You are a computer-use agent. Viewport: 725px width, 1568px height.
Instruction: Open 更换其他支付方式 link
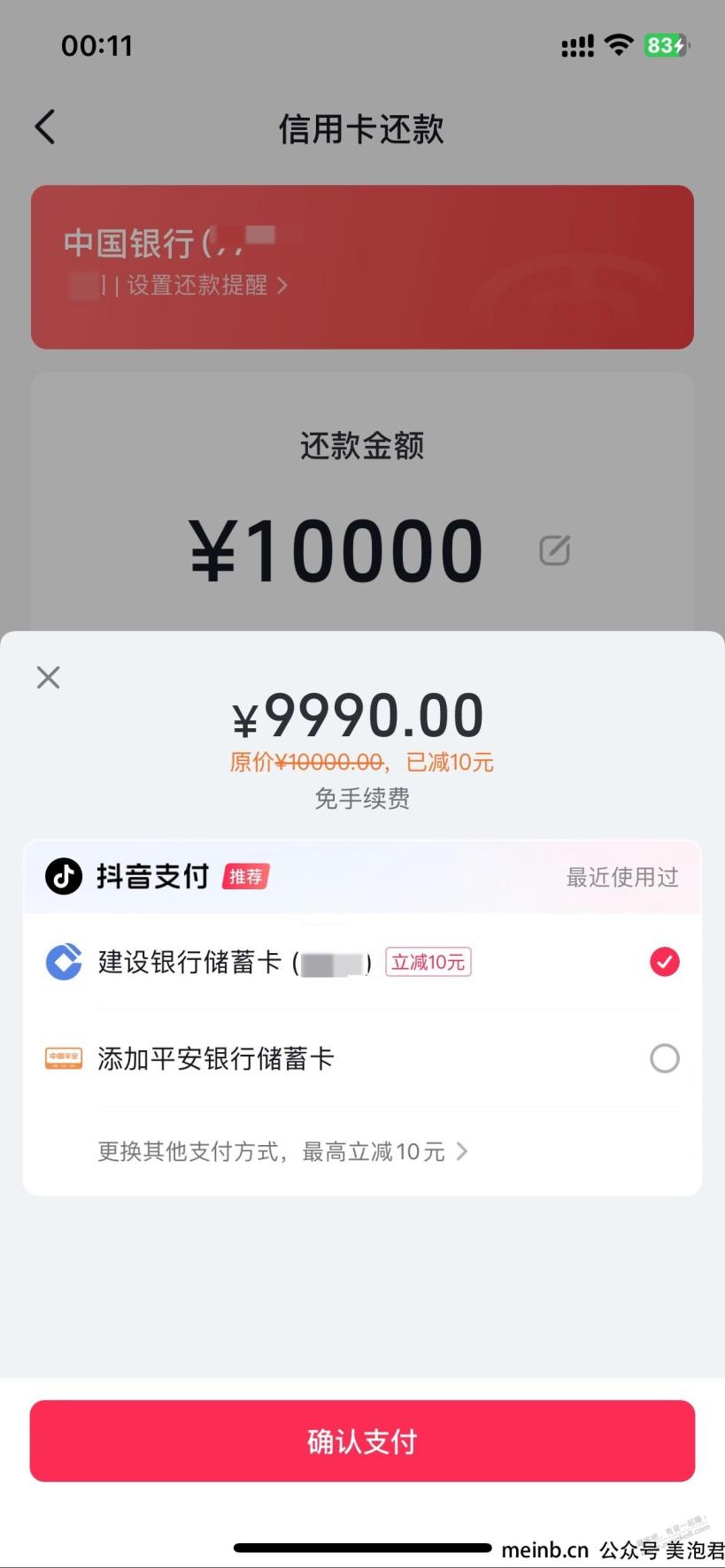282,1151
